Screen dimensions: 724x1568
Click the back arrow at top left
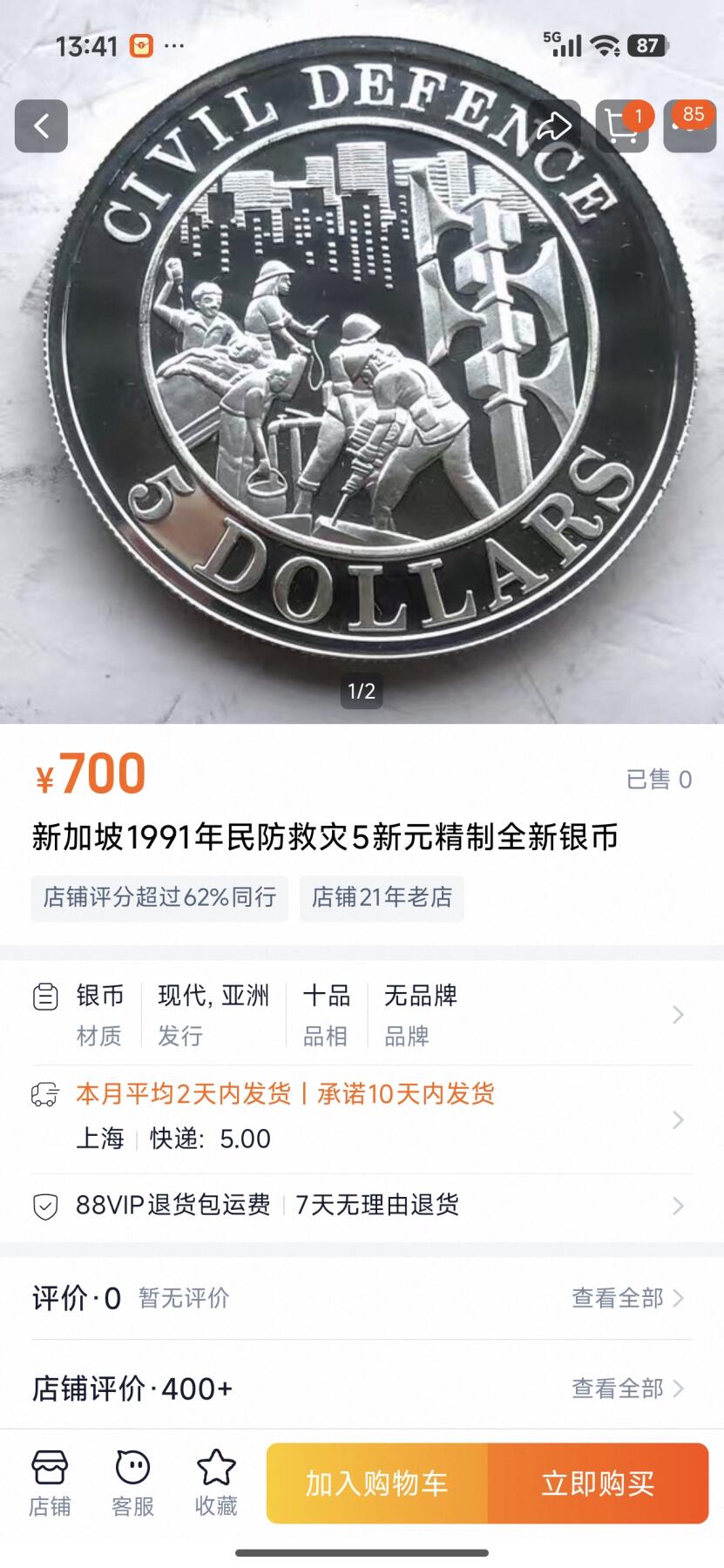pyautogui.click(x=41, y=126)
